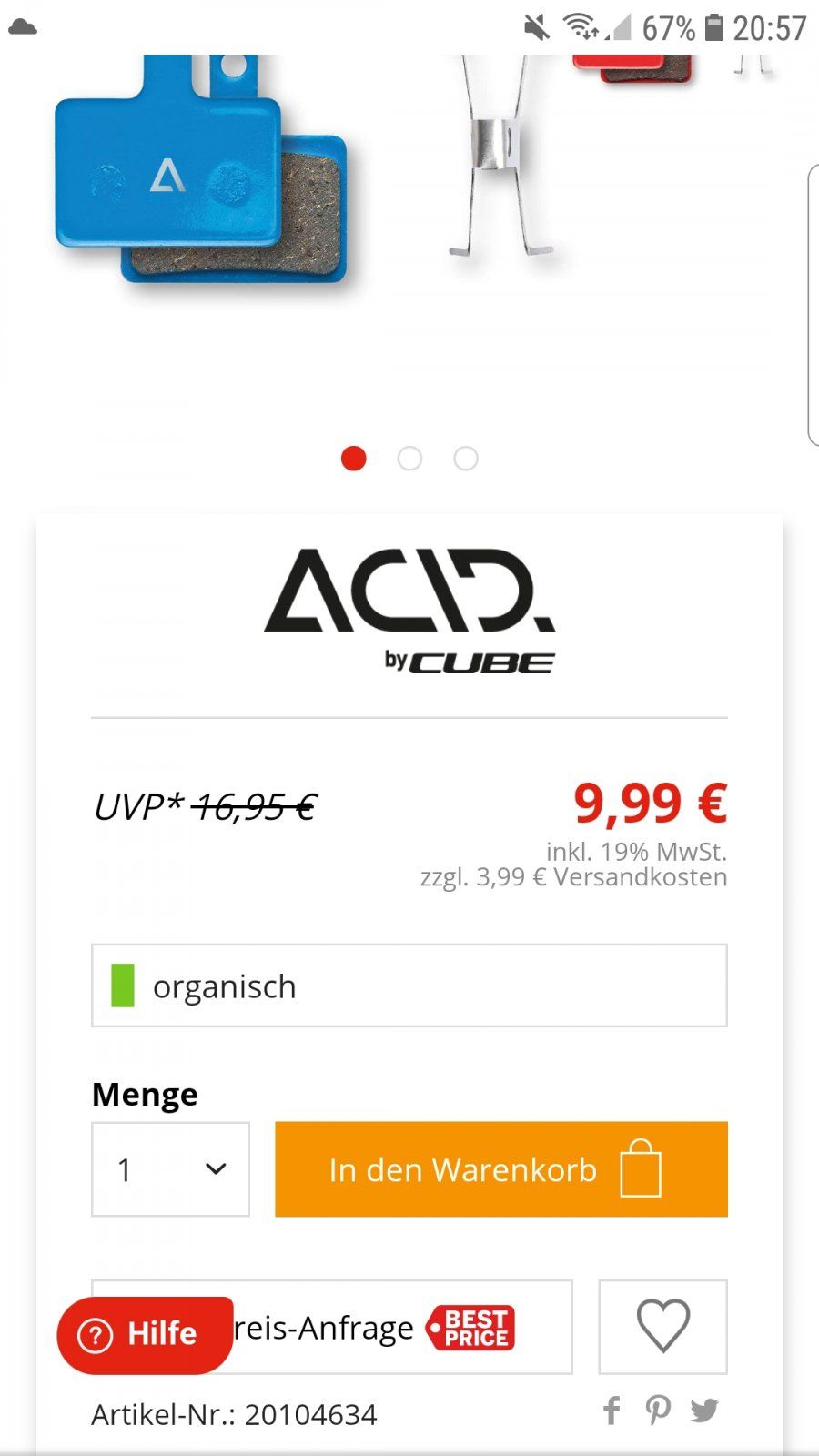Open the organisch variant selector
Screen dimensions: 819x1456
point(409,986)
